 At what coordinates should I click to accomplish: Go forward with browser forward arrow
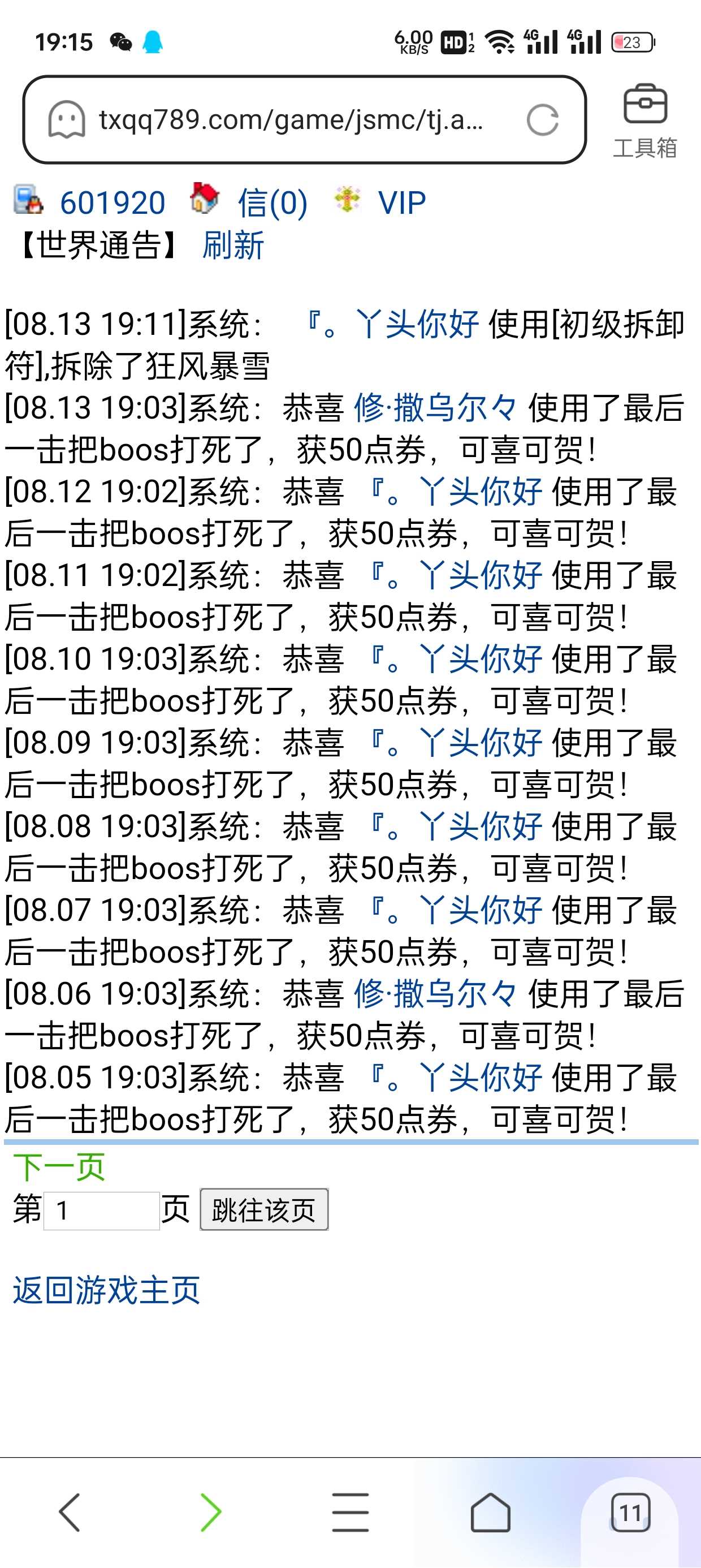210,1512
